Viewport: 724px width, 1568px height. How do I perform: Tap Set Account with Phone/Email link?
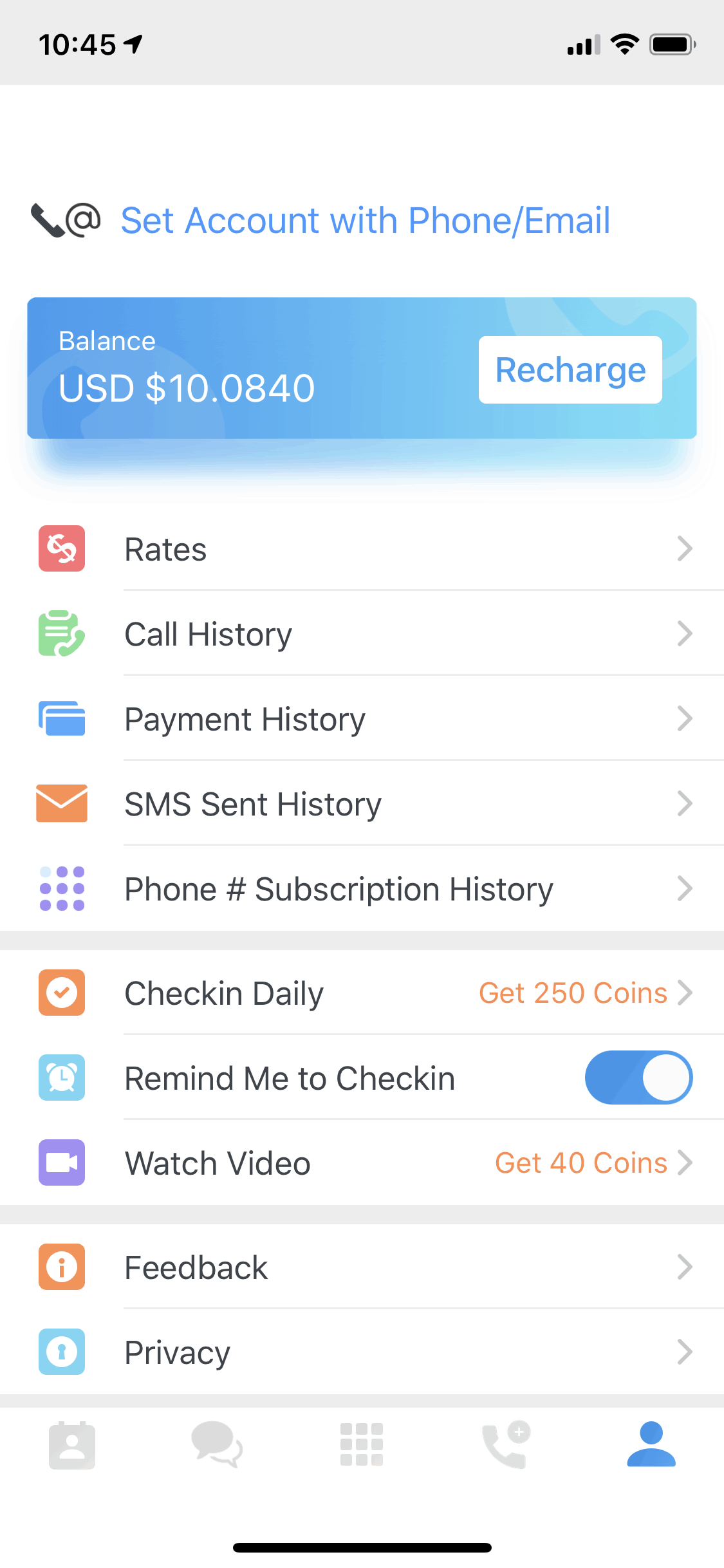coord(365,221)
